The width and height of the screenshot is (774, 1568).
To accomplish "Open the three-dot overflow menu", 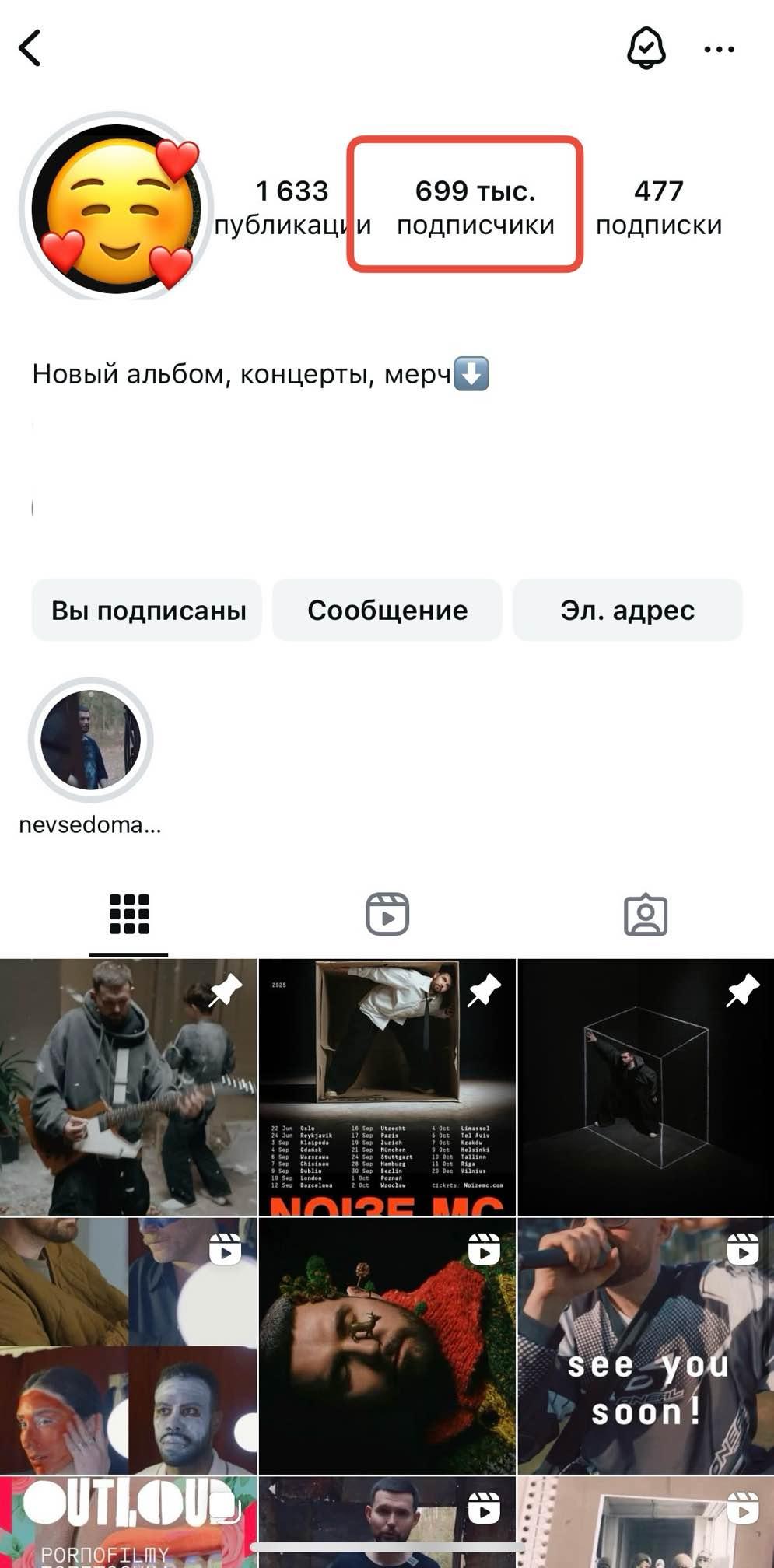I will (719, 49).
